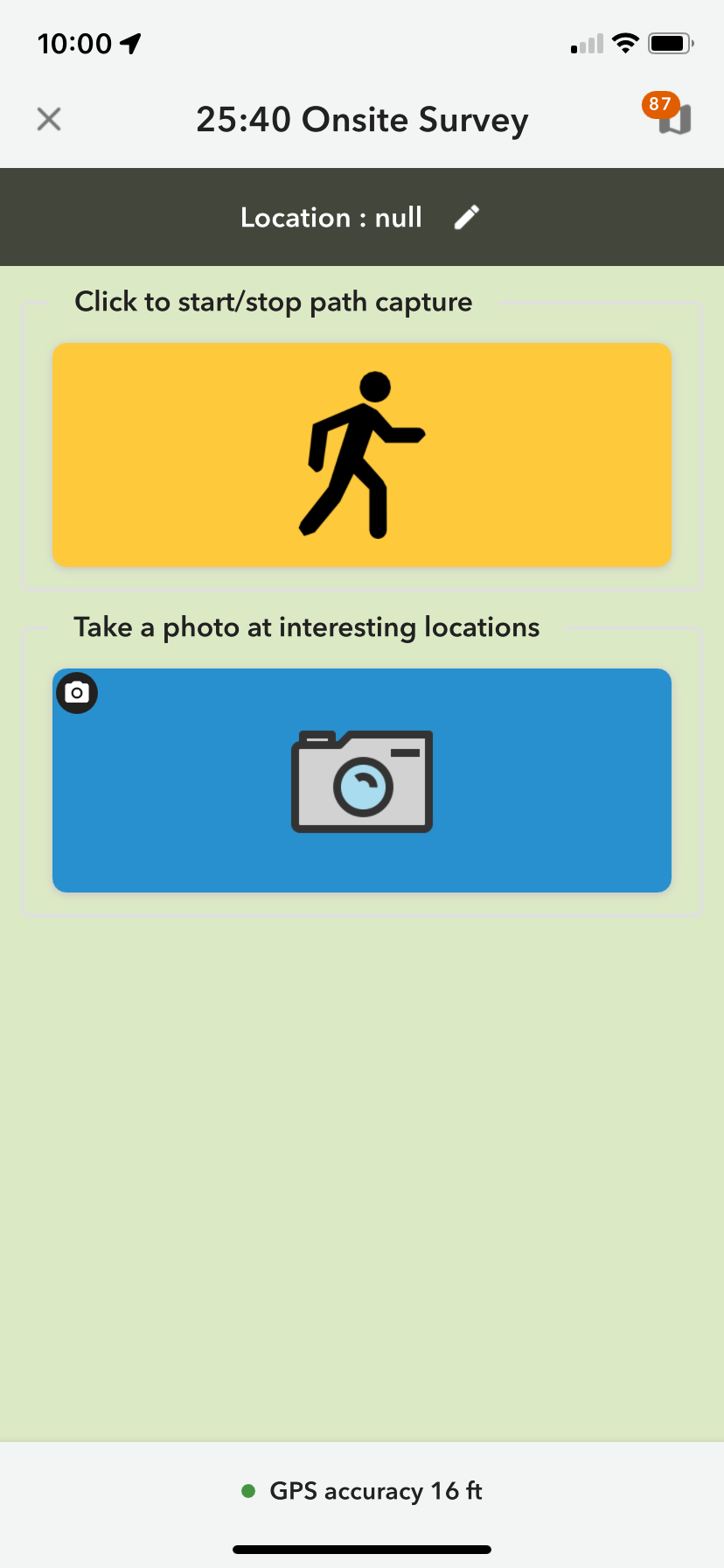This screenshot has height=1568, width=724.
Task: Tap 'GPS accuracy 16 ft' status text
Action: coord(376,1491)
